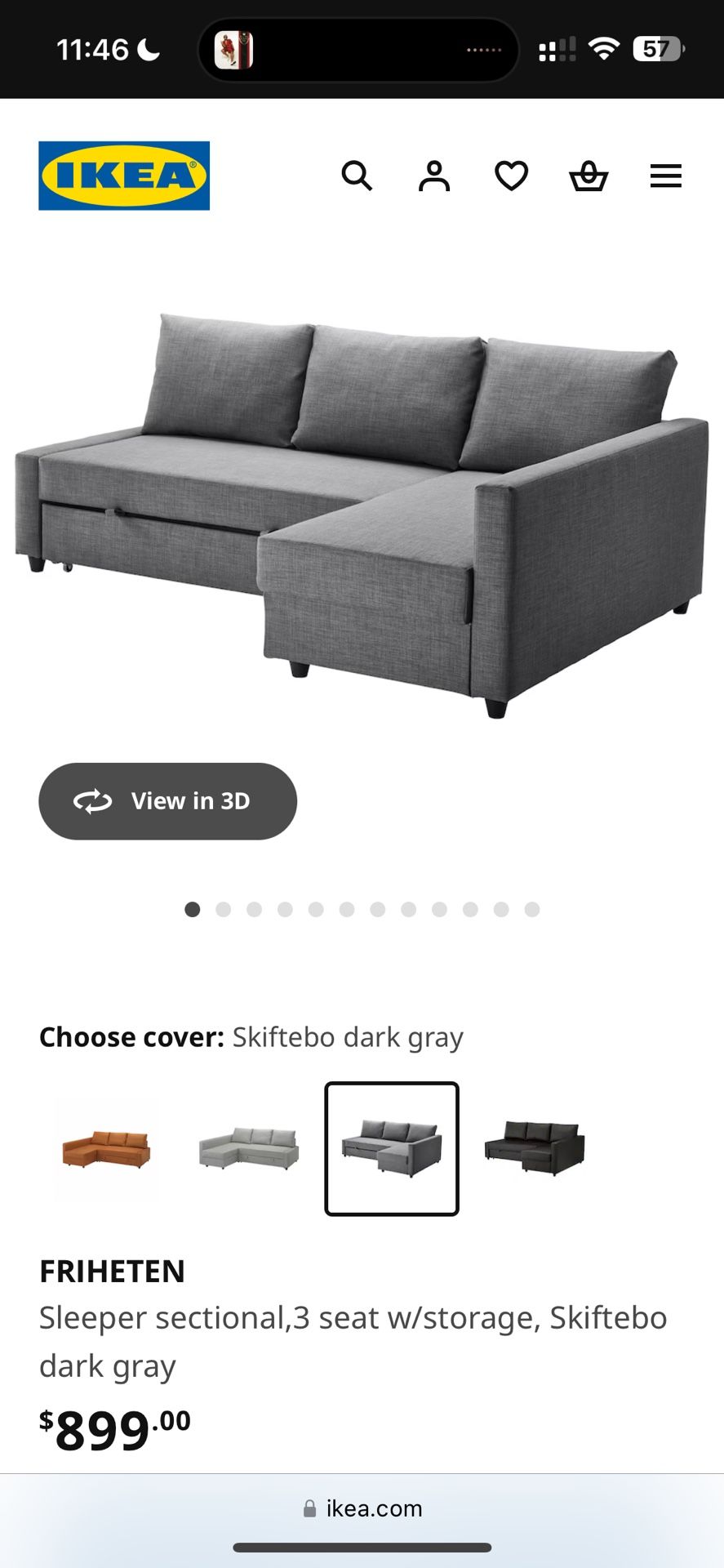Jump to the second image via page dots
The width and height of the screenshot is (724, 1568).
pyautogui.click(x=224, y=910)
